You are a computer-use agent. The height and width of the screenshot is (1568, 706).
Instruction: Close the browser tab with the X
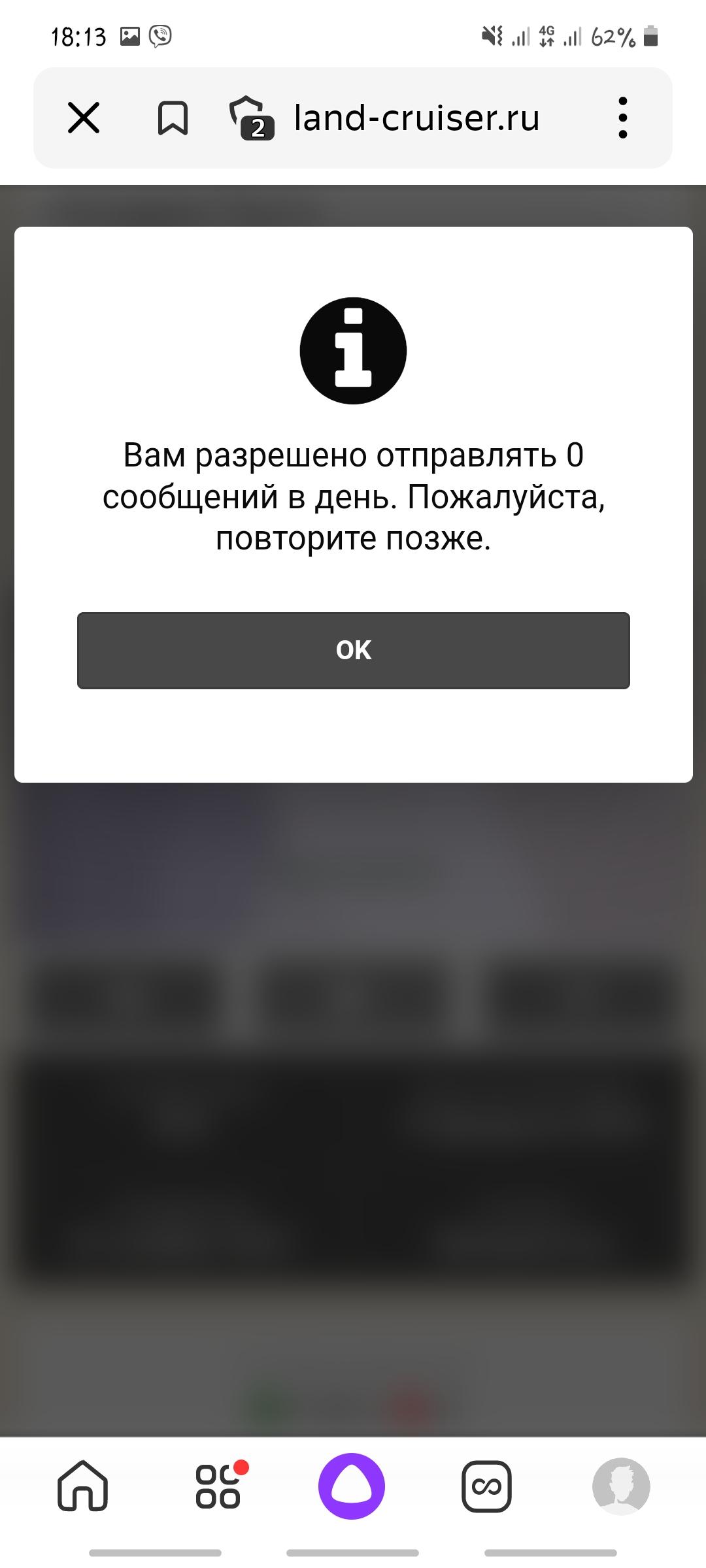pos(84,118)
